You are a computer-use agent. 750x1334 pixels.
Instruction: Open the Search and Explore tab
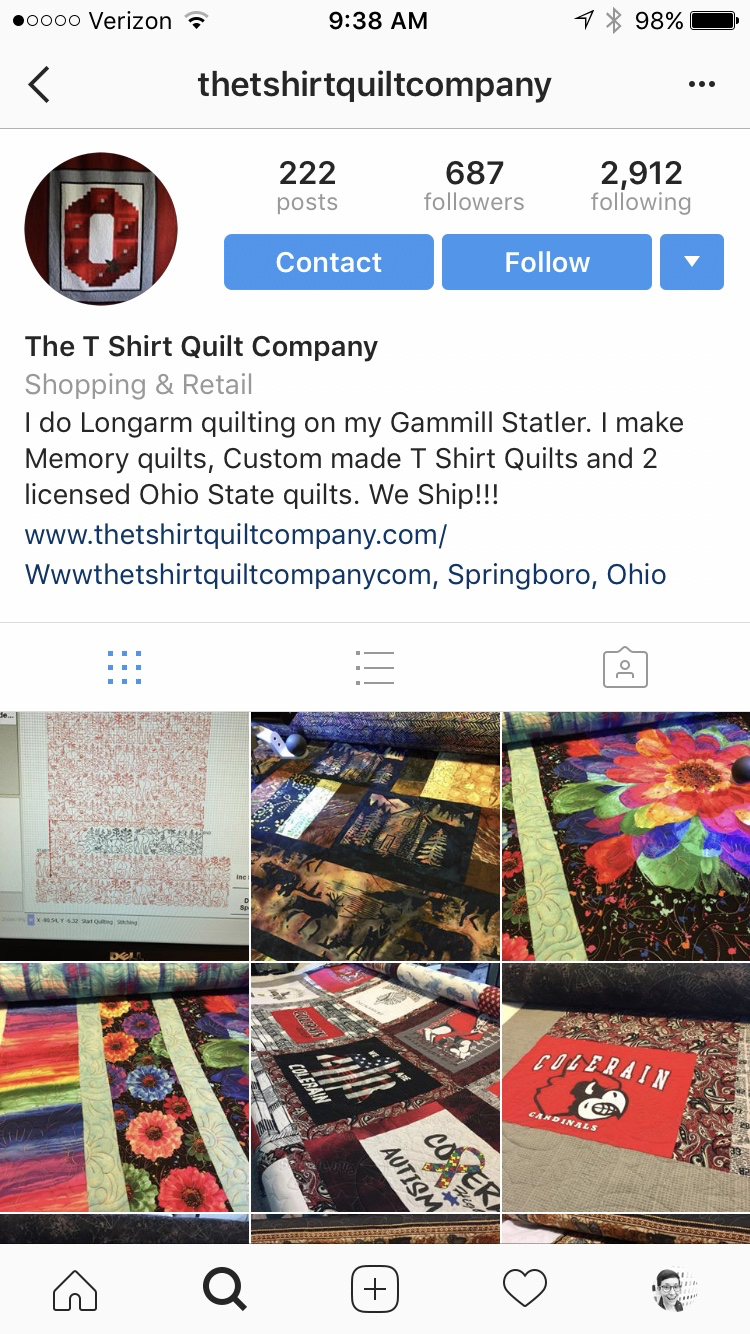[225, 1289]
